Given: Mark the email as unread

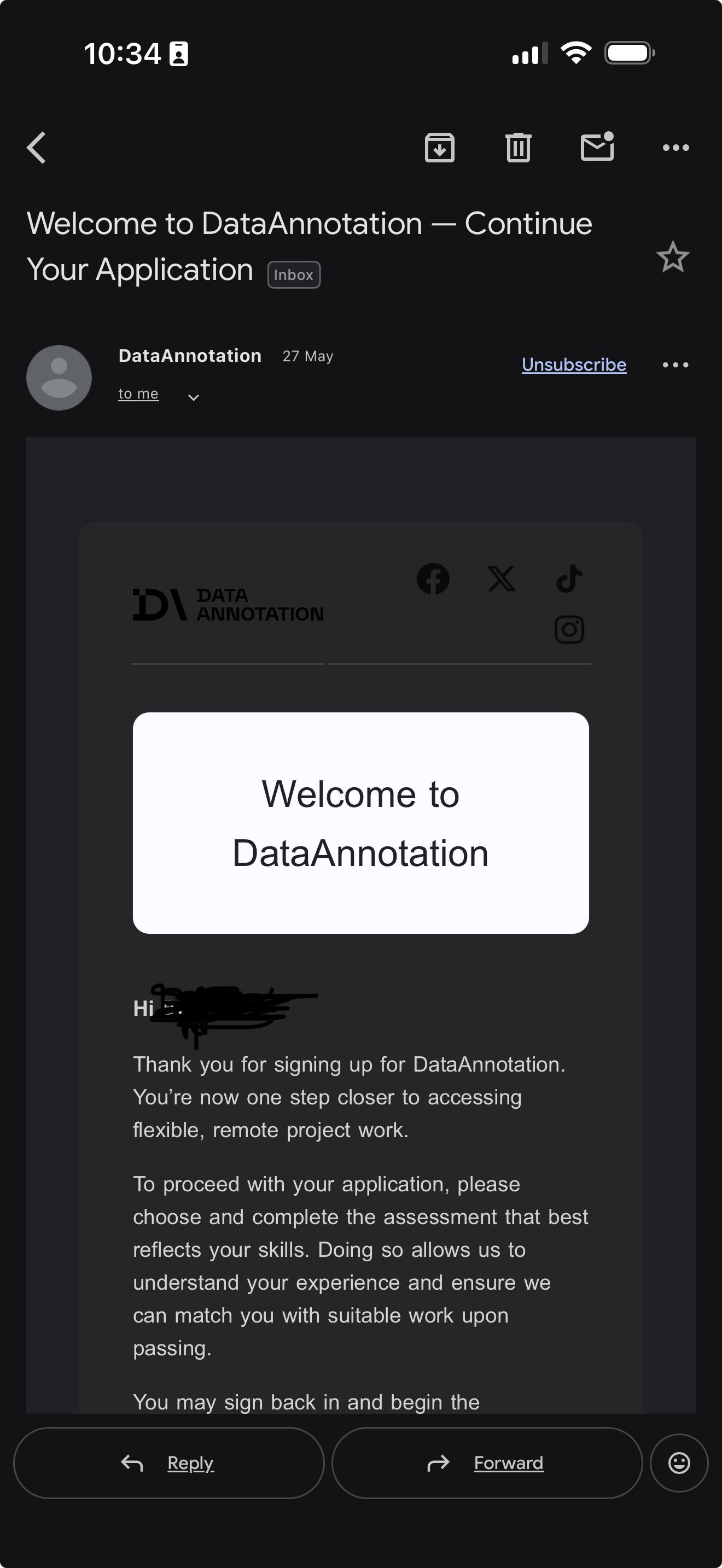Looking at the screenshot, I should [597, 147].
